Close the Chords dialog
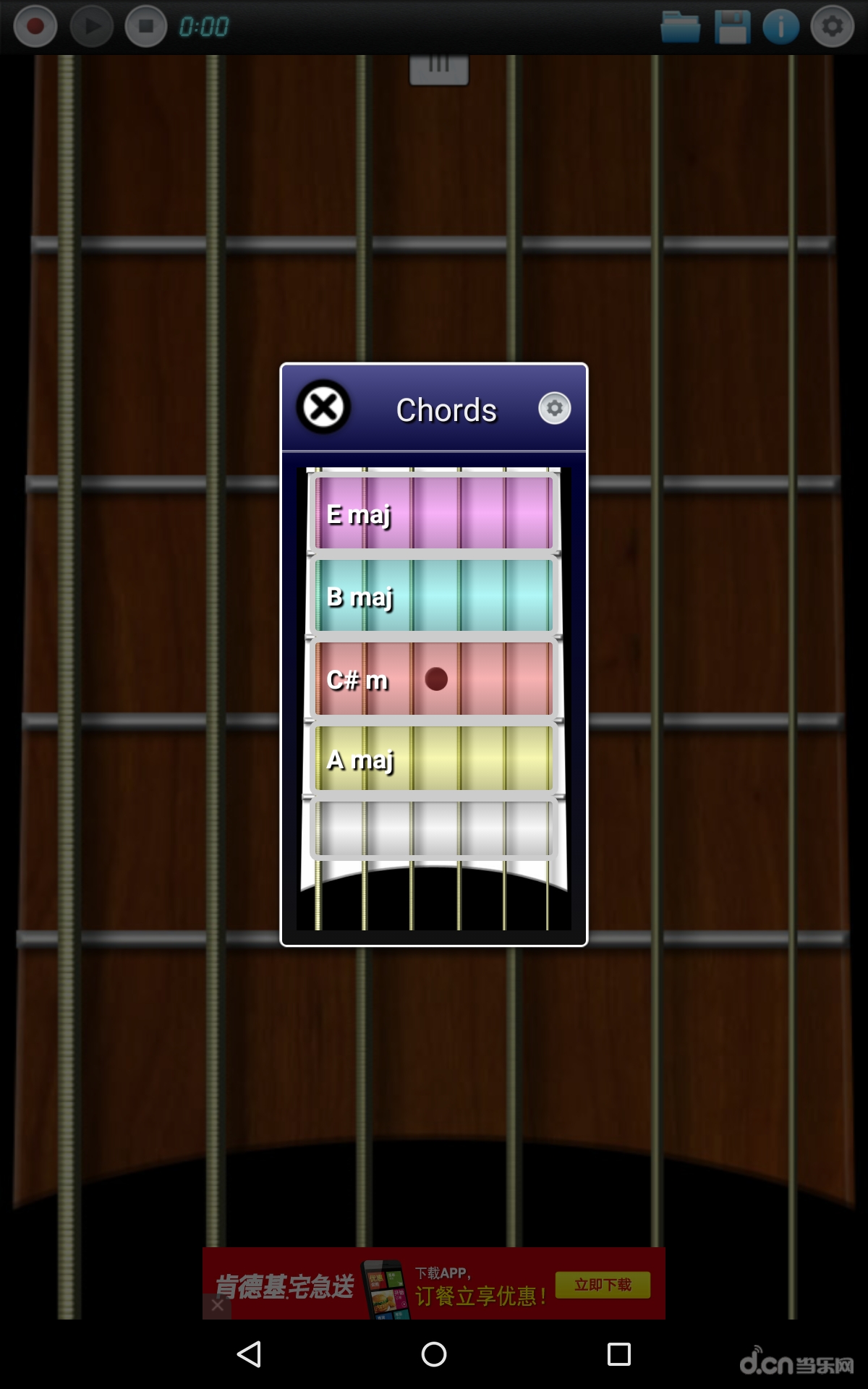Image resolution: width=868 pixels, height=1389 pixels. [323, 407]
